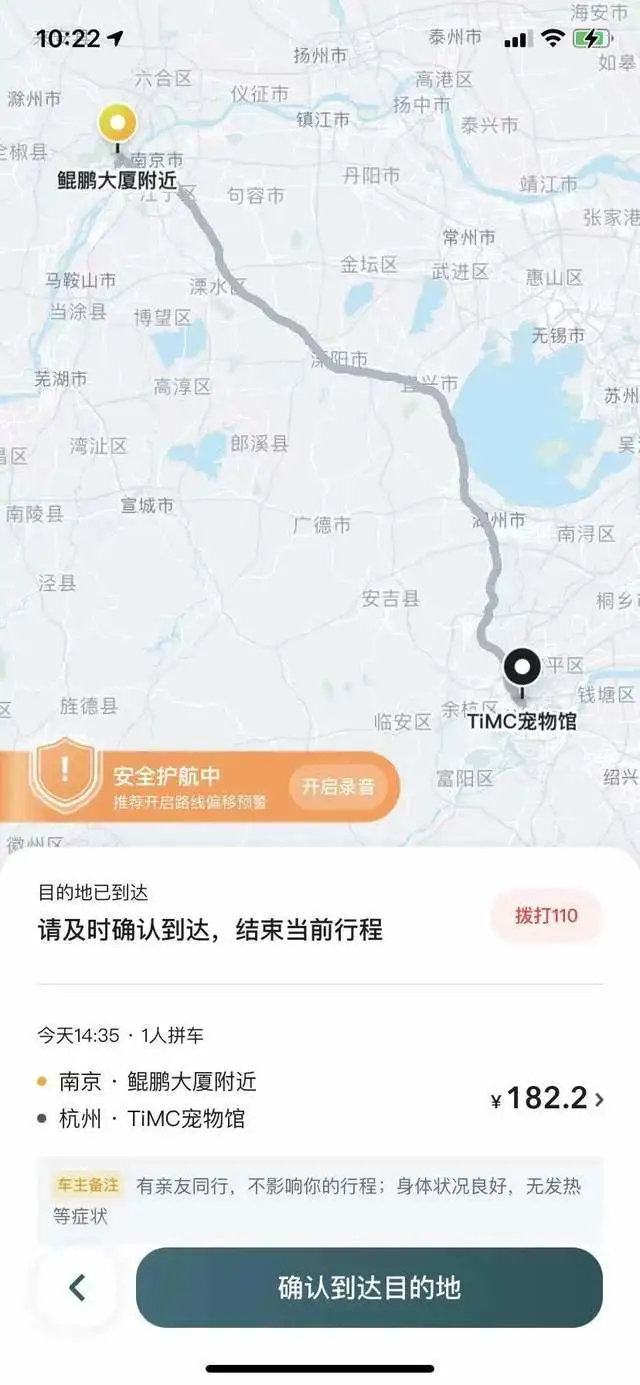This screenshot has height=1385, width=640.
Task: Open fare details for ¥182.2
Action: [548, 1099]
